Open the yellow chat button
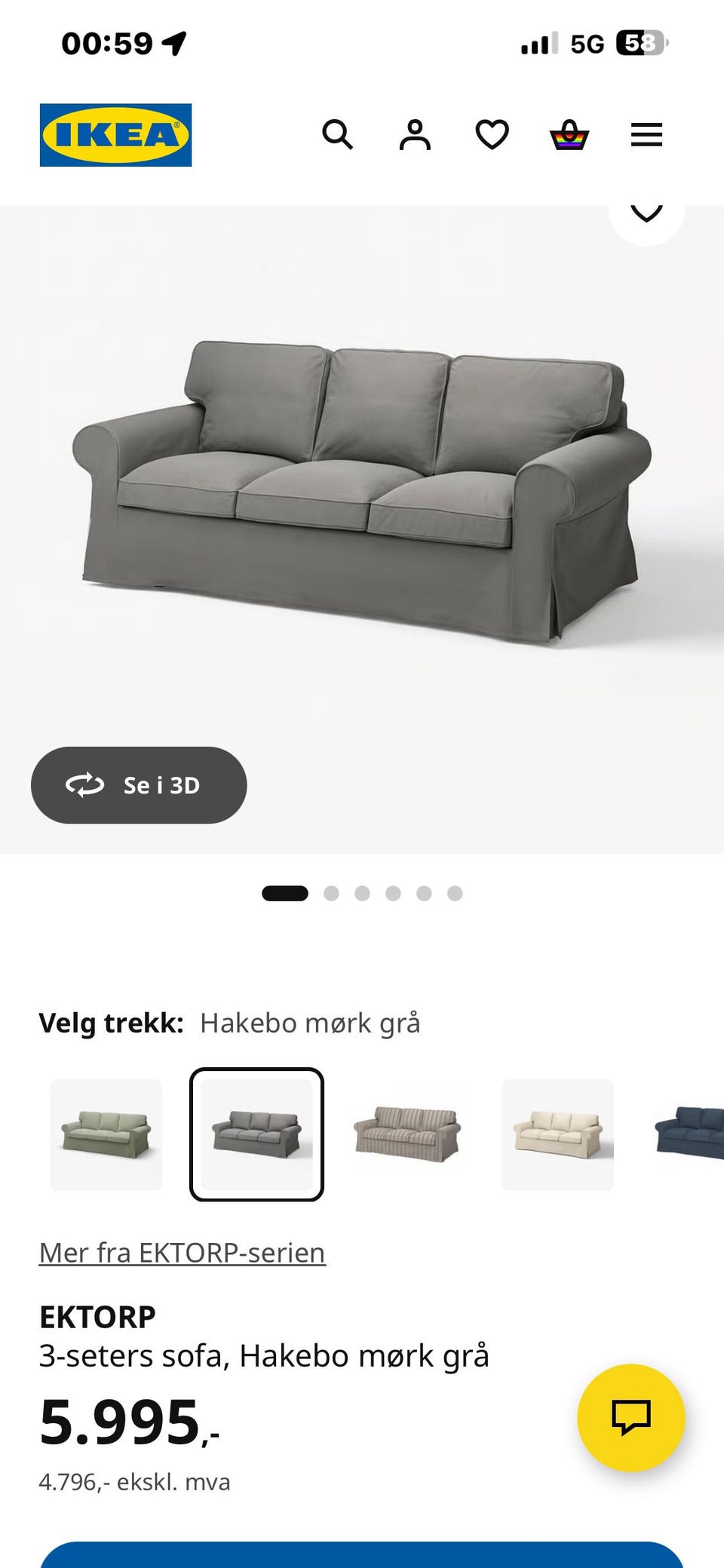 [631, 1418]
